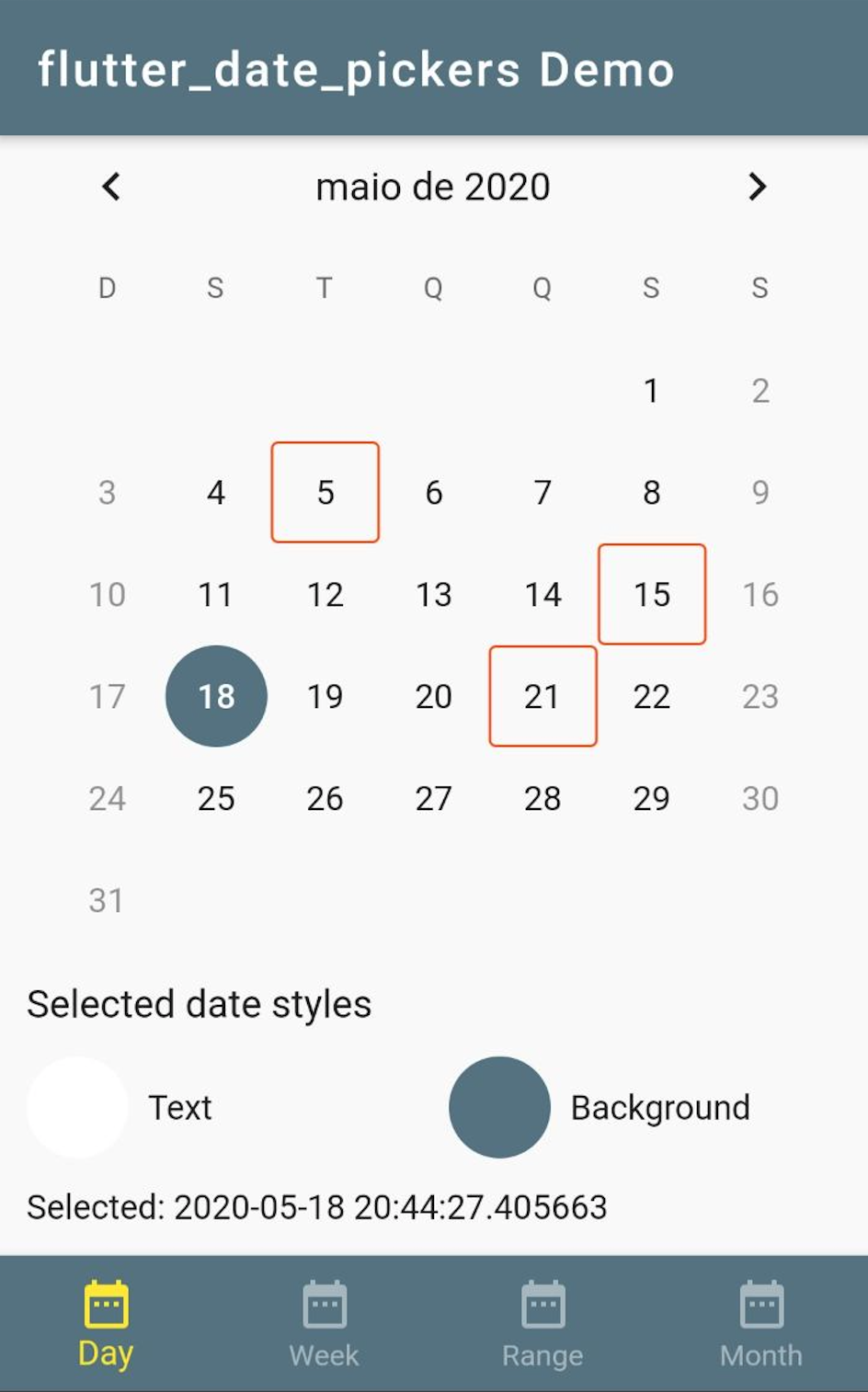Image resolution: width=868 pixels, height=1392 pixels.
Task: Select May 21 in the calendar
Action: click(542, 696)
